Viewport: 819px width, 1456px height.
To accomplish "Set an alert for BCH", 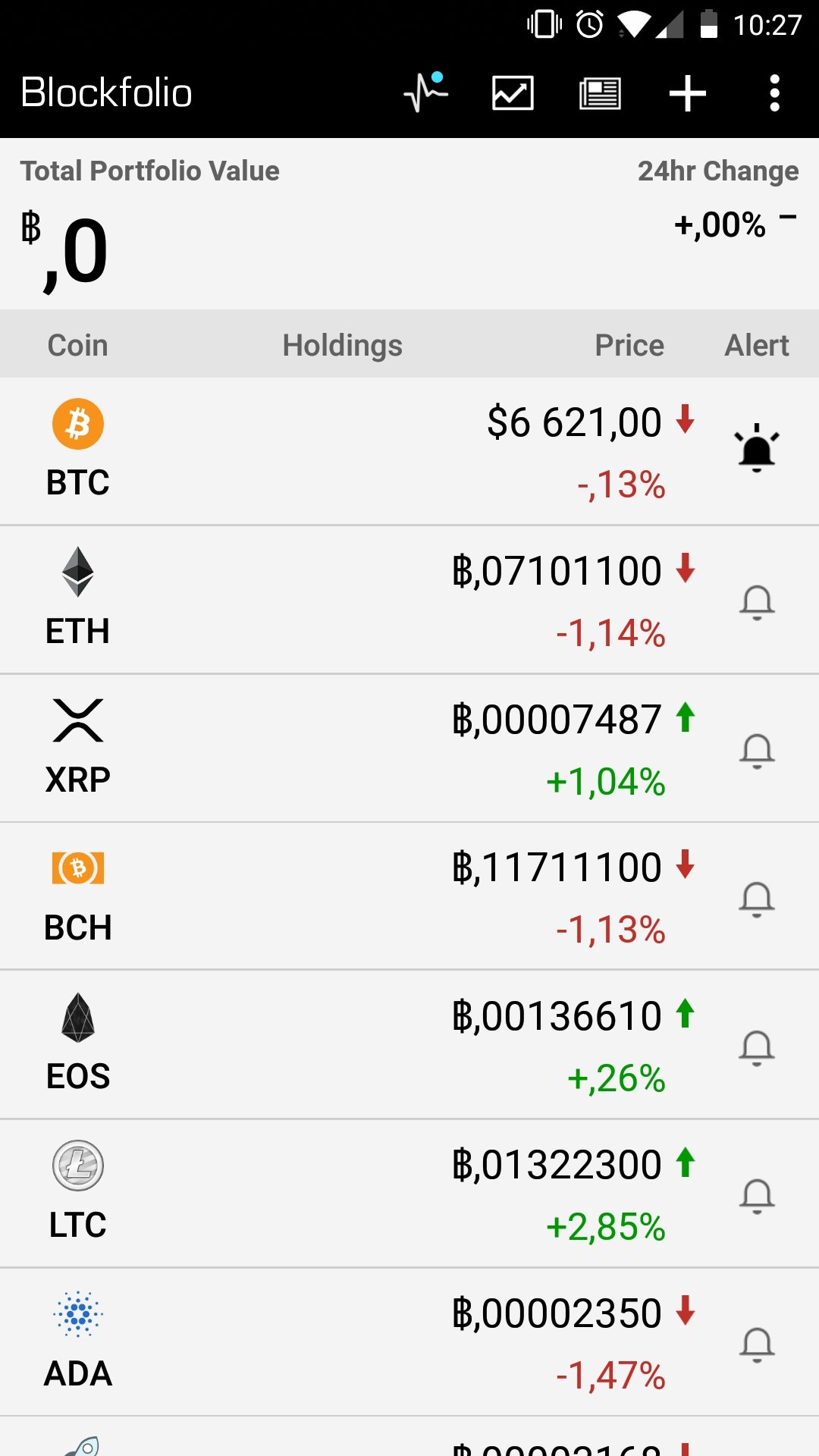I will pos(757,899).
